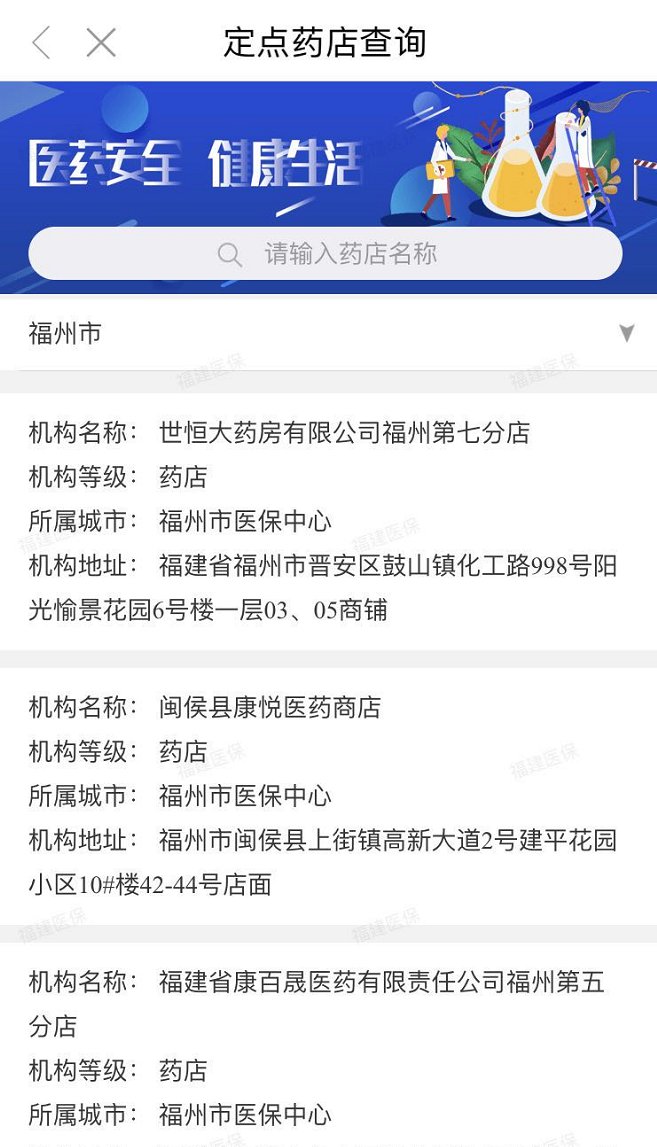Expand the 福州市 city dropdown
Viewport: 657px width, 1147px height.
point(626,333)
